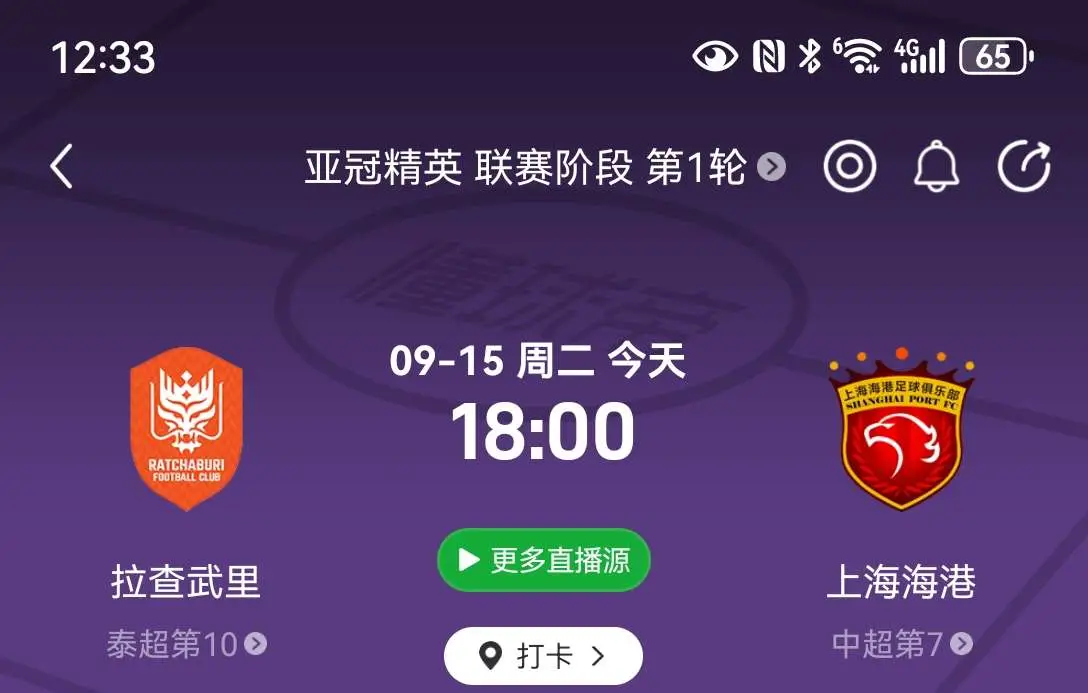
Task: Open the 上海海港 team page
Action: (x=901, y=581)
